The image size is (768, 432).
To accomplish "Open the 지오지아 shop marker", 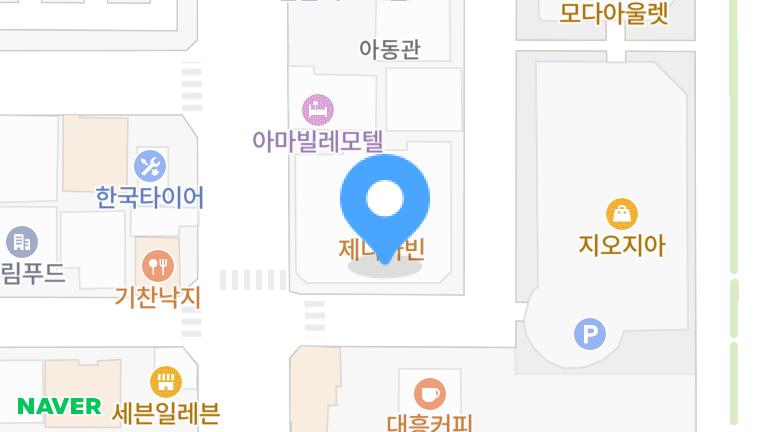I will 622,214.
